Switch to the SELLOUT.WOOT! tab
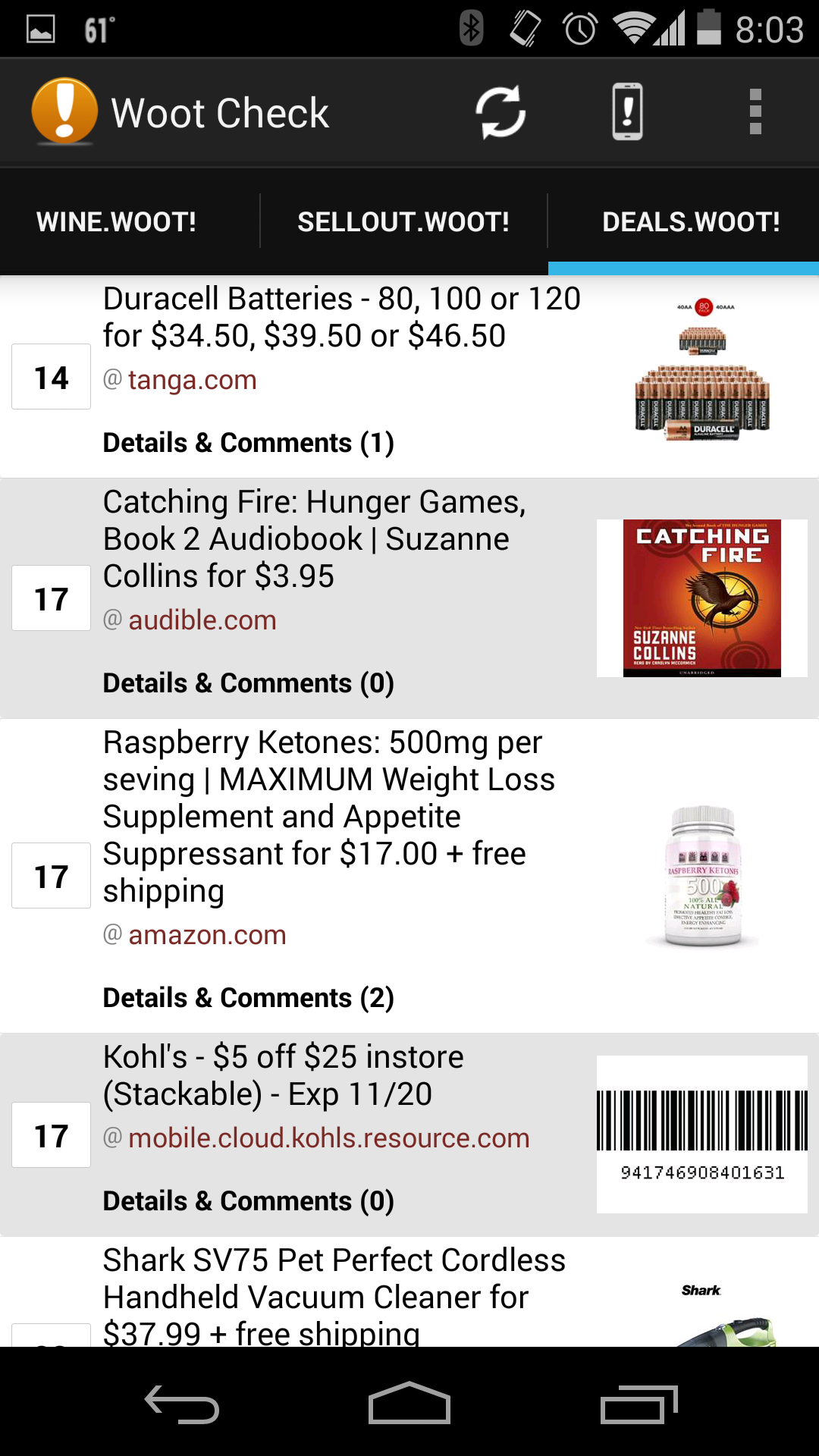819x1456 pixels. tap(403, 221)
